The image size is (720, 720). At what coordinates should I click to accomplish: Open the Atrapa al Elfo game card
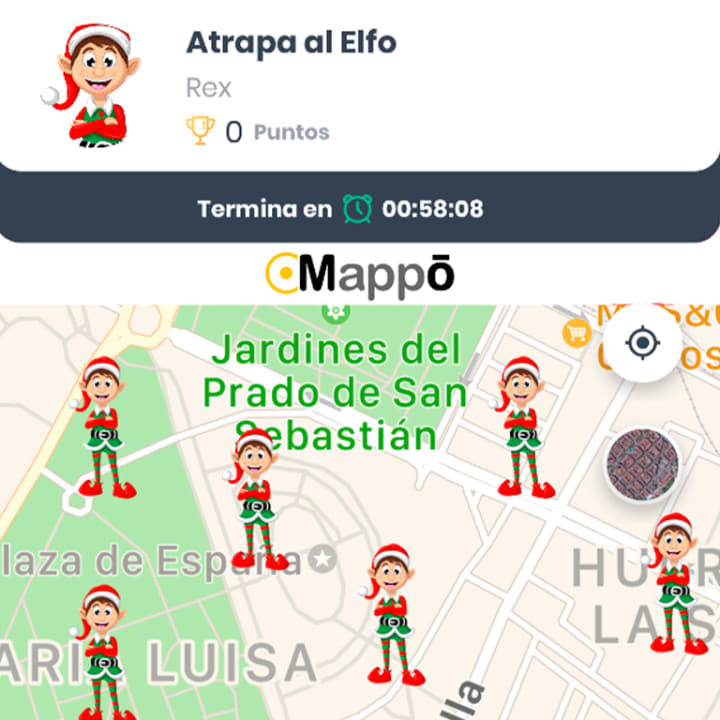tap(360, 85)
